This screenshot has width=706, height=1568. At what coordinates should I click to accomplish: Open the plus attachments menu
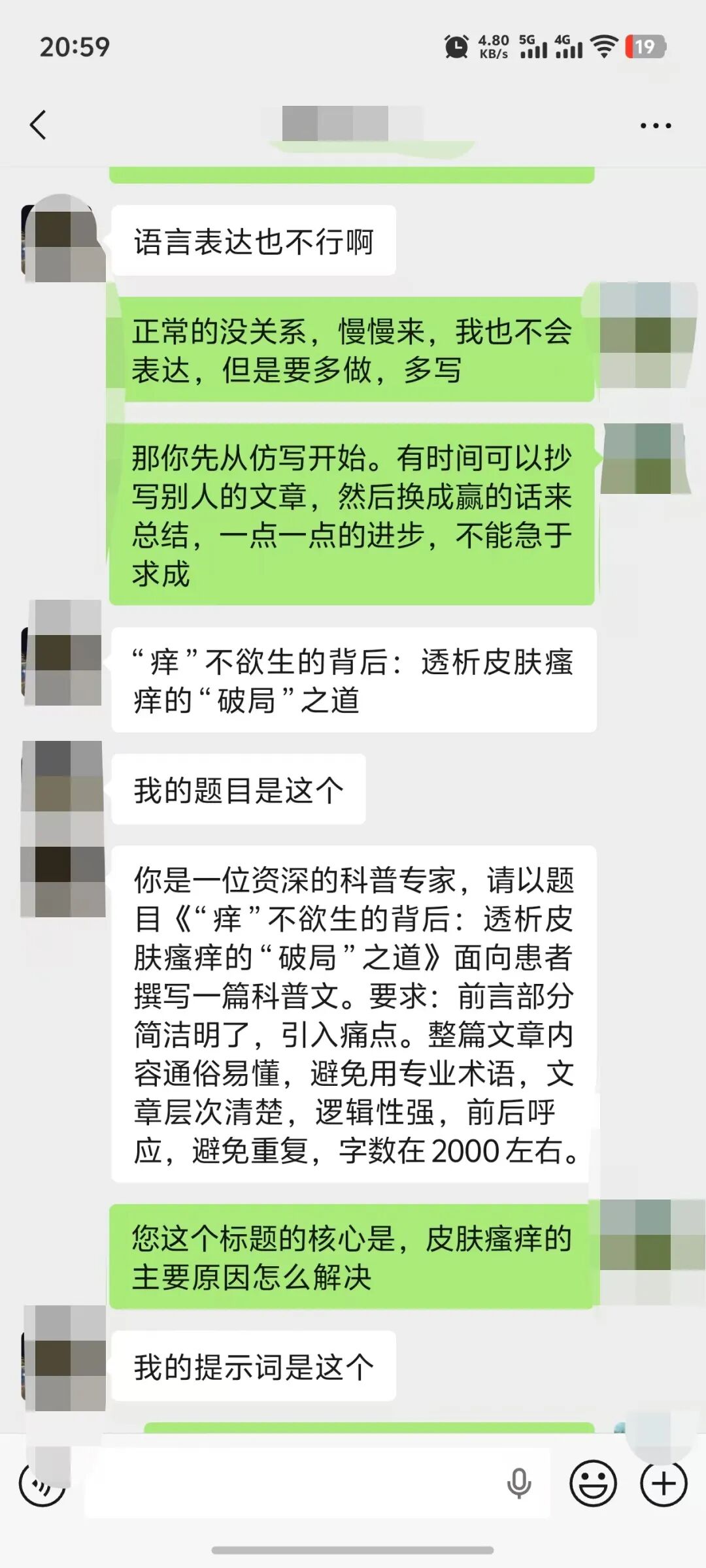pos(664,1484)
